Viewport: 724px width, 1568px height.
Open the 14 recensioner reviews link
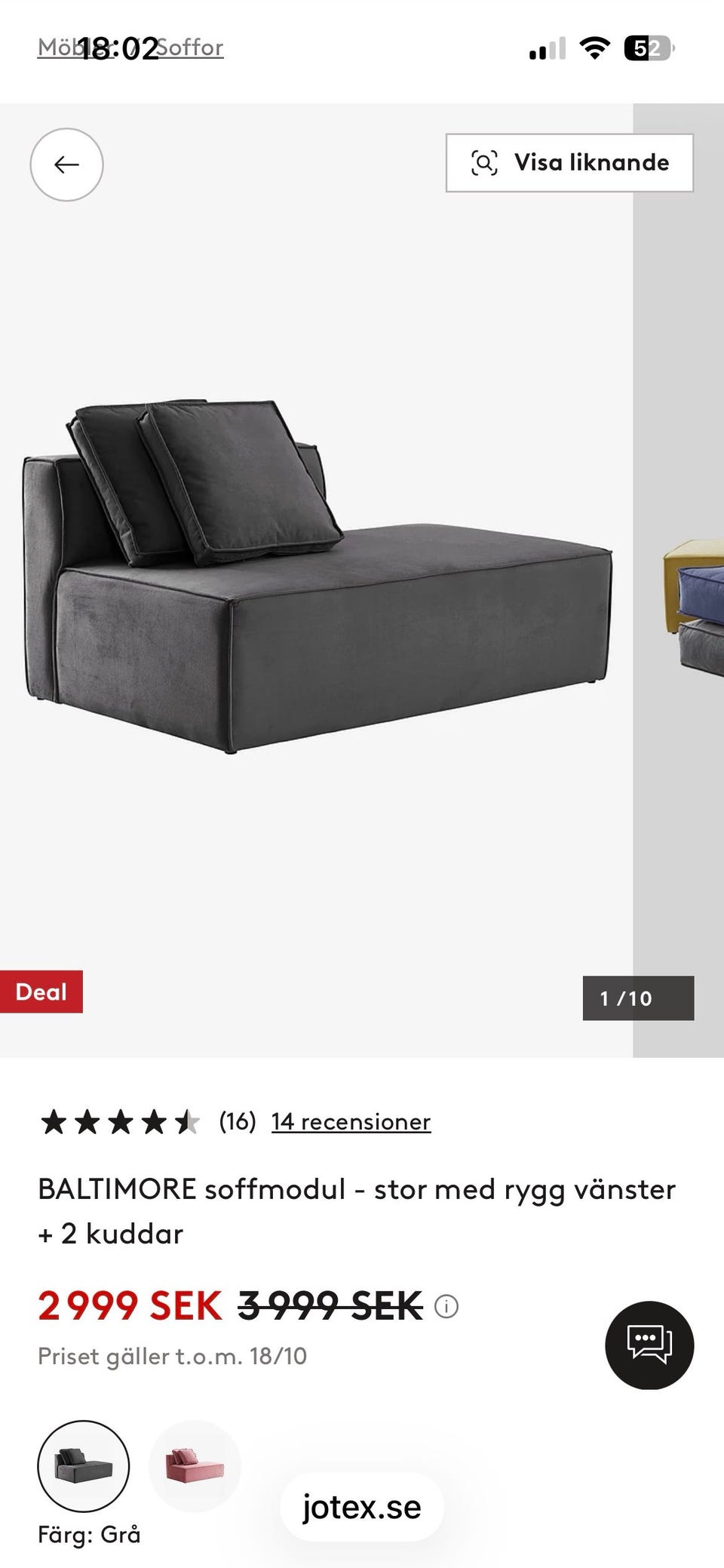tap(351, 1122)
